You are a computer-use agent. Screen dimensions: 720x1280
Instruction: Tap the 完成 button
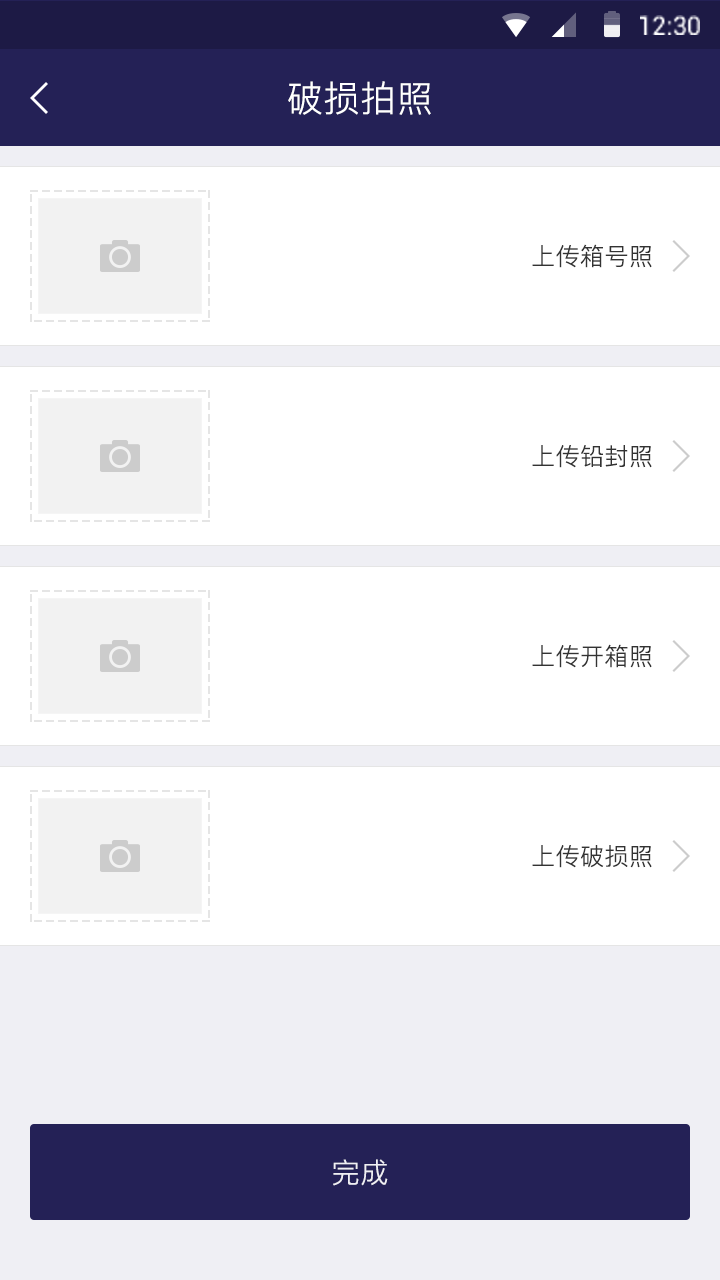click(x=360, y=1172)
